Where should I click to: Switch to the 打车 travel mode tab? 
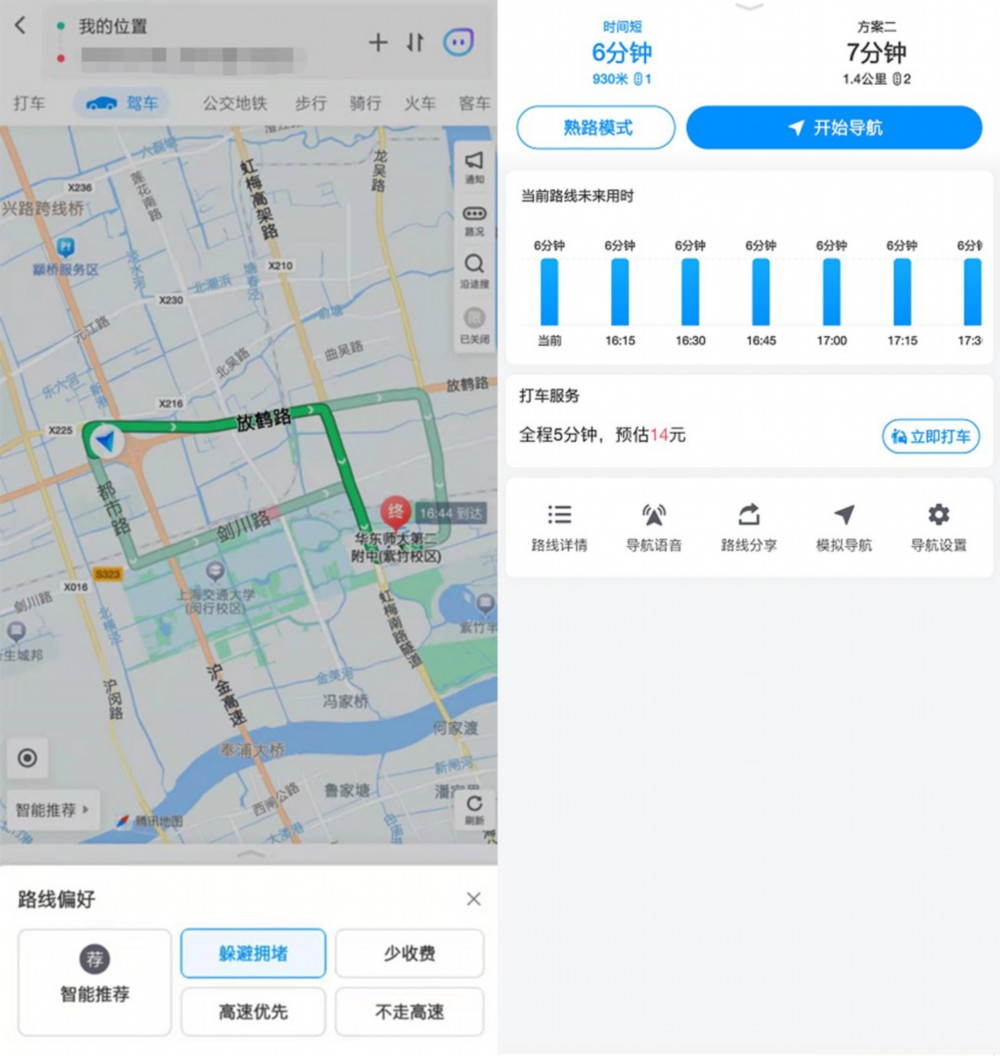(29, 103)
